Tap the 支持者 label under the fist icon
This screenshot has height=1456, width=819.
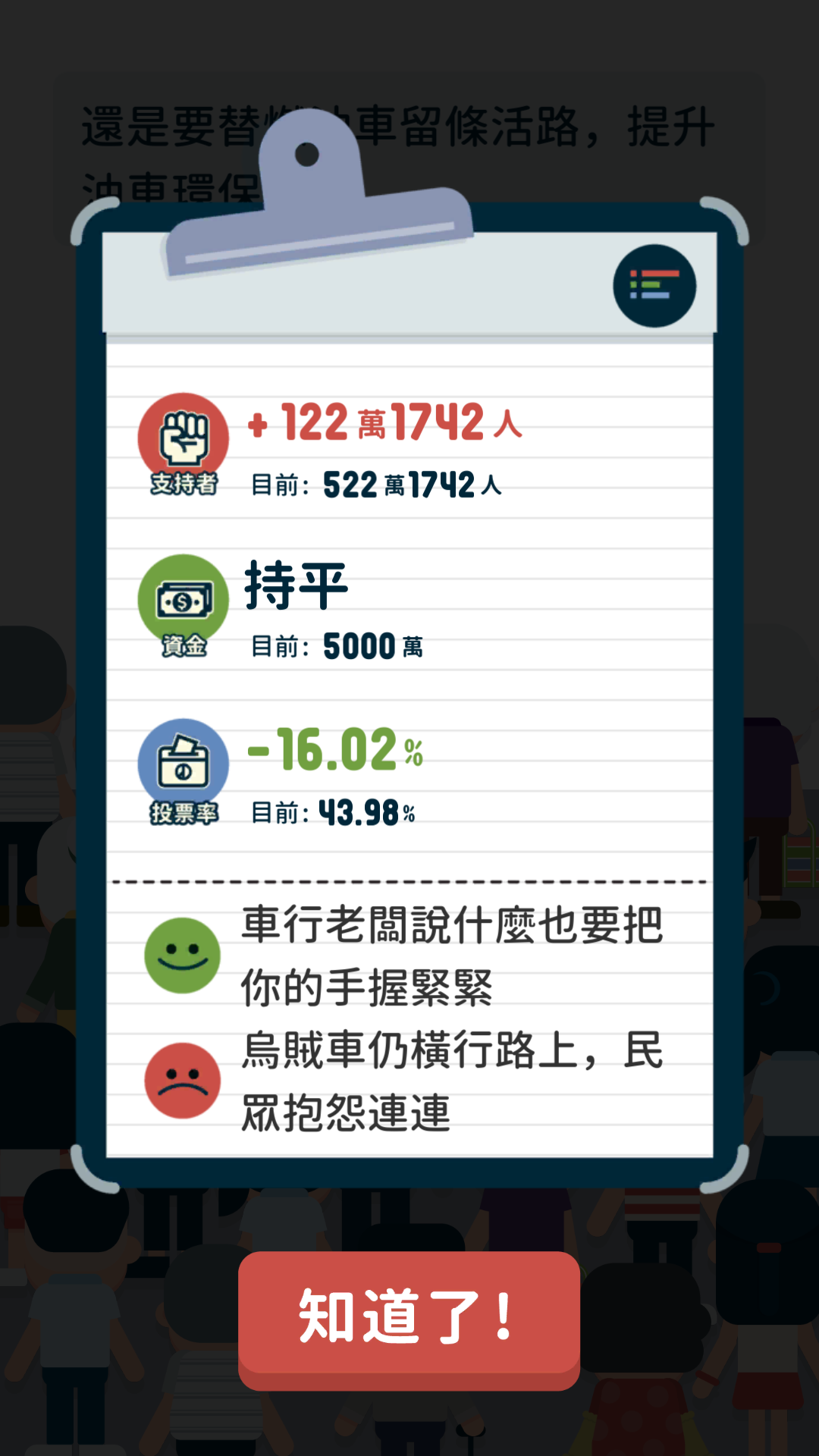click(x=182, y=481)
